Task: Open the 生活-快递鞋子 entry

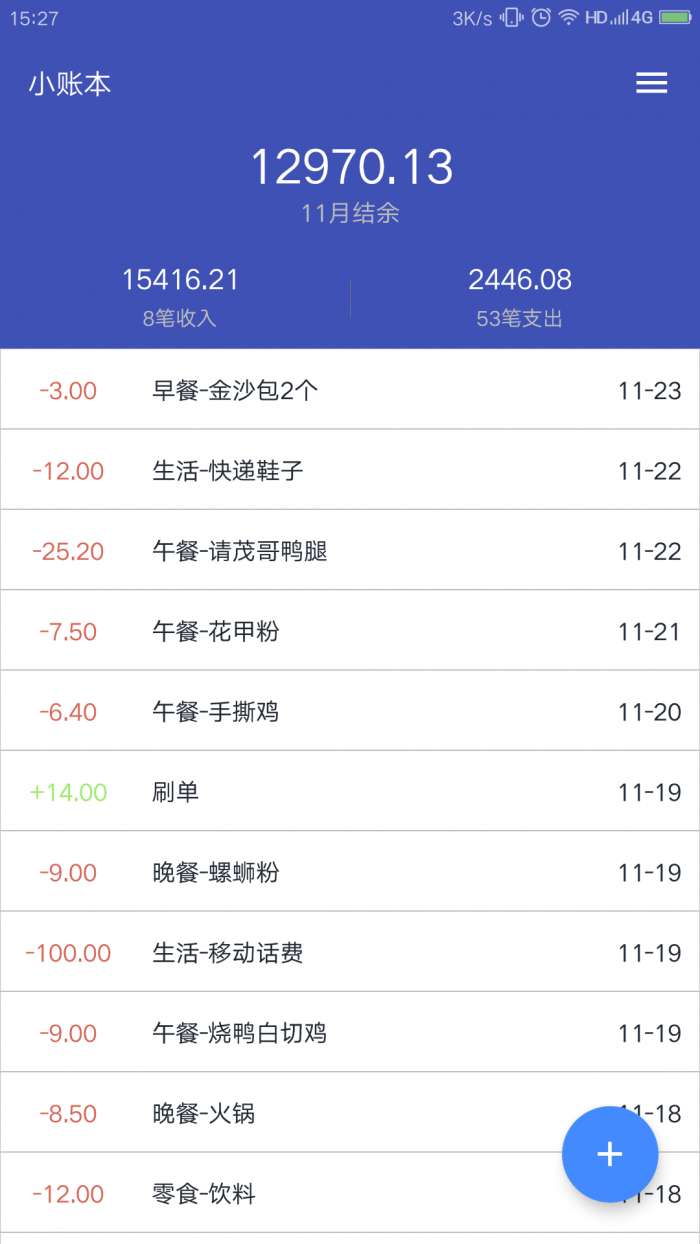Action: coord(350,470)
